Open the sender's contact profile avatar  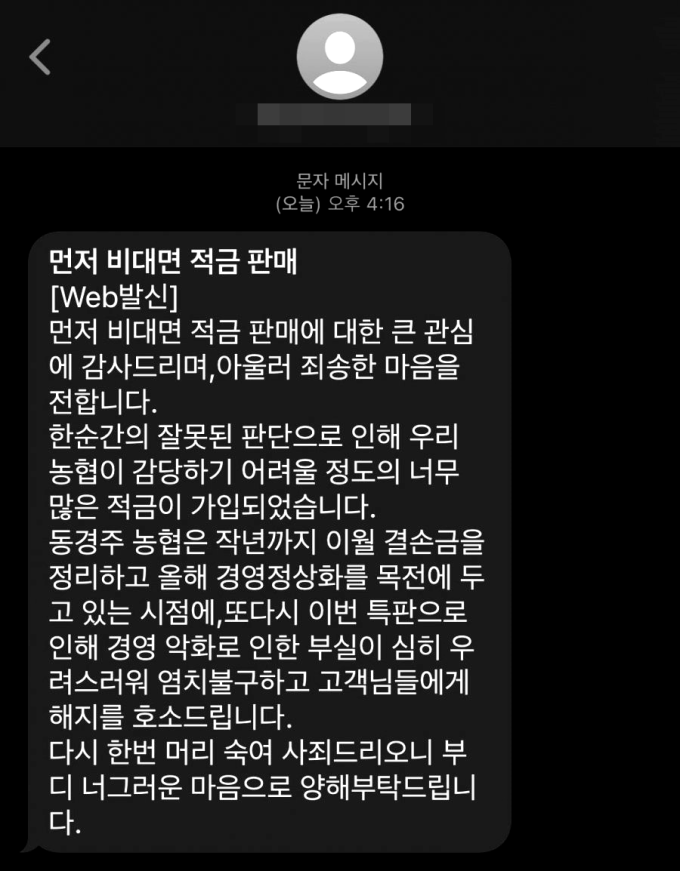point(340,56)
